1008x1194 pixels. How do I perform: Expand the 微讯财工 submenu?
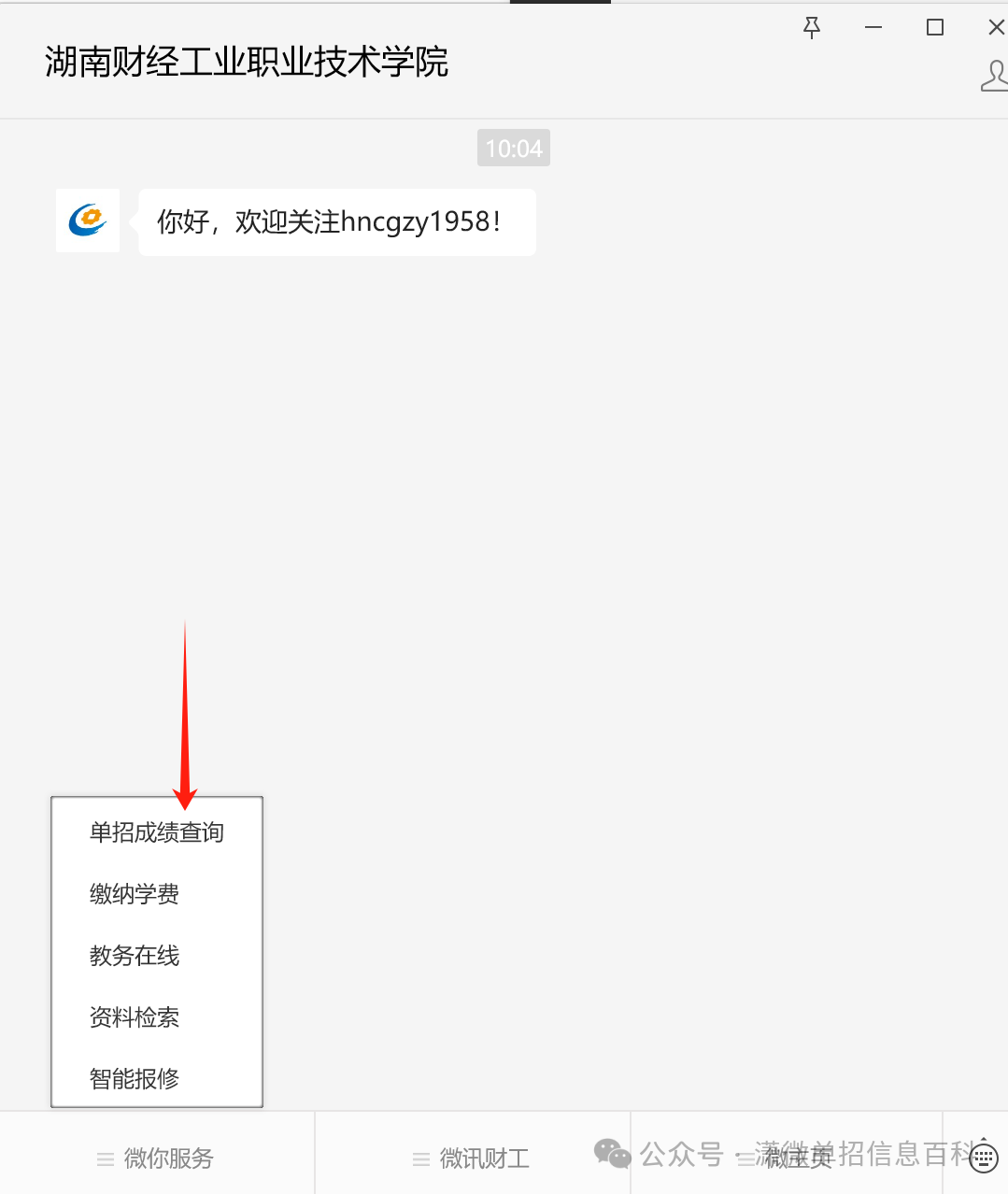click(x=484, y=1158)
